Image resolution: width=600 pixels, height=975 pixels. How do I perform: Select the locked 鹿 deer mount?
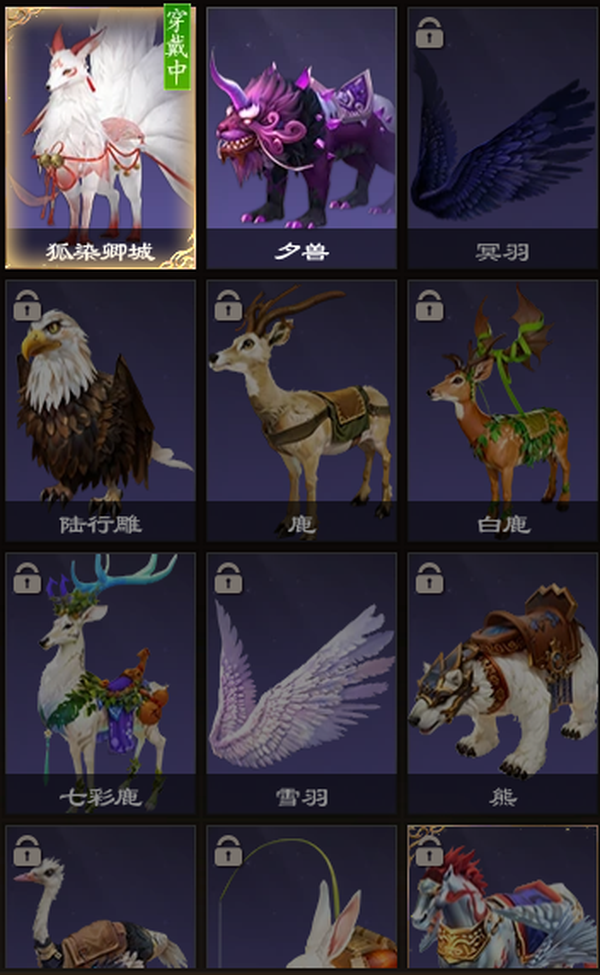tap(302, 411)
